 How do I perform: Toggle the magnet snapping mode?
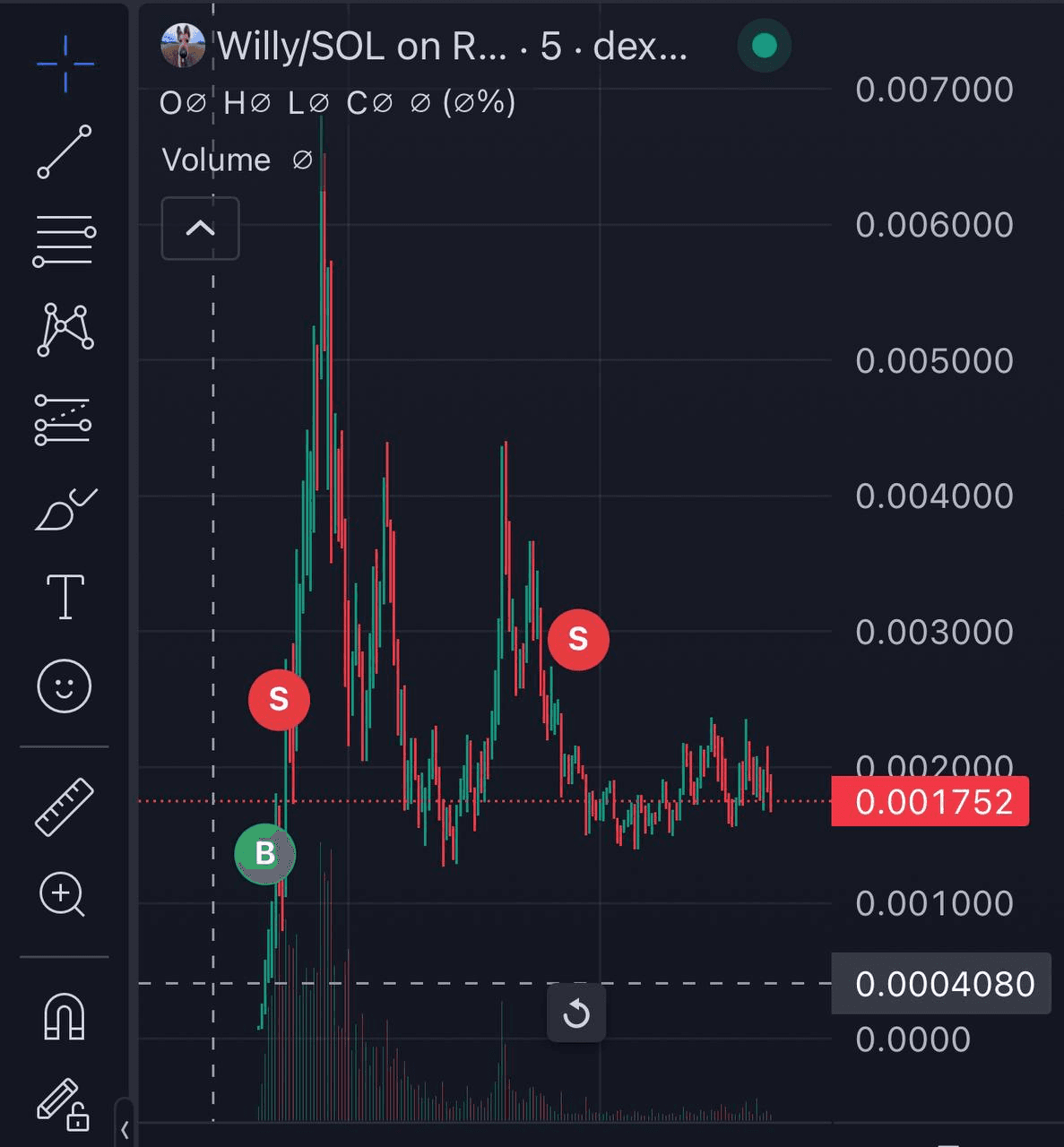[65, 1016]
